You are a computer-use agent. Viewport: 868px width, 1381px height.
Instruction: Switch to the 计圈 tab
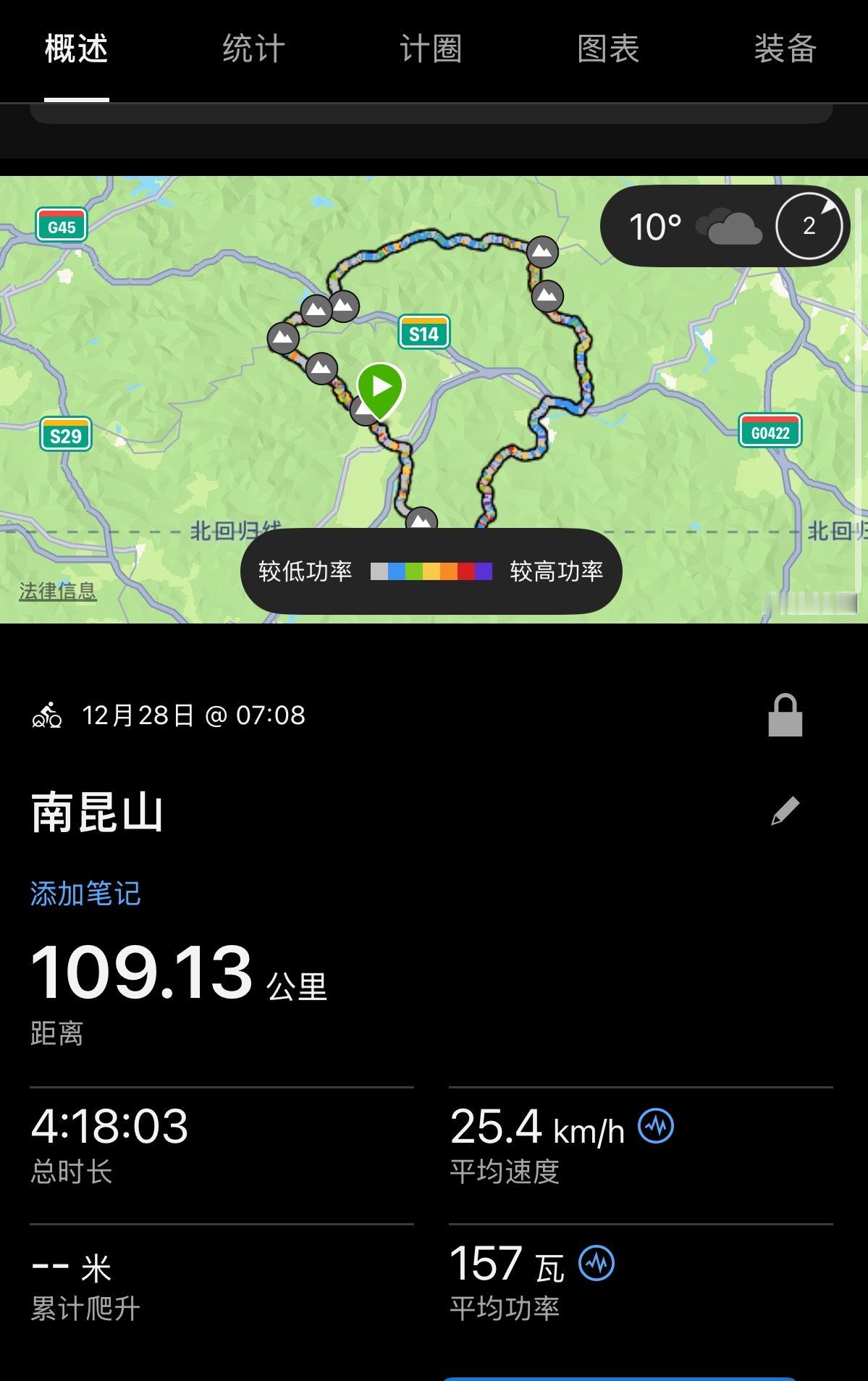coord(431,49)
